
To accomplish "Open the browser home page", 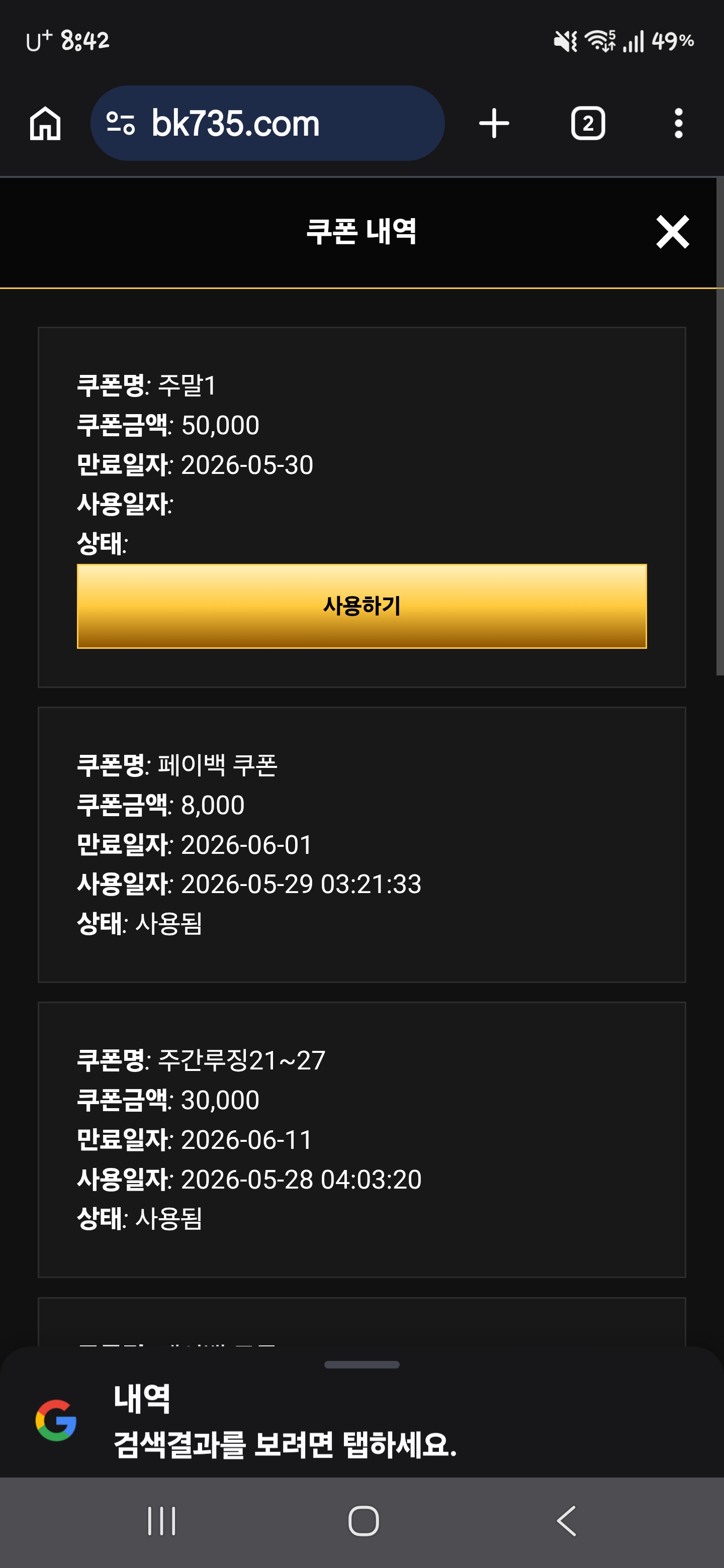I will point(45,124).
